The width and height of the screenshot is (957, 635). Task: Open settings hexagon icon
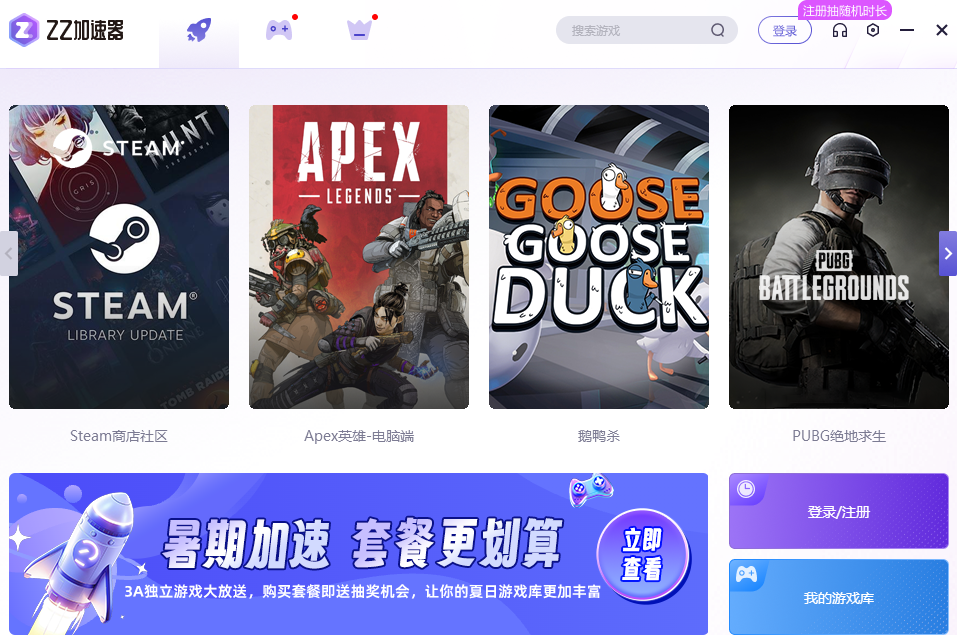point(873,31)
